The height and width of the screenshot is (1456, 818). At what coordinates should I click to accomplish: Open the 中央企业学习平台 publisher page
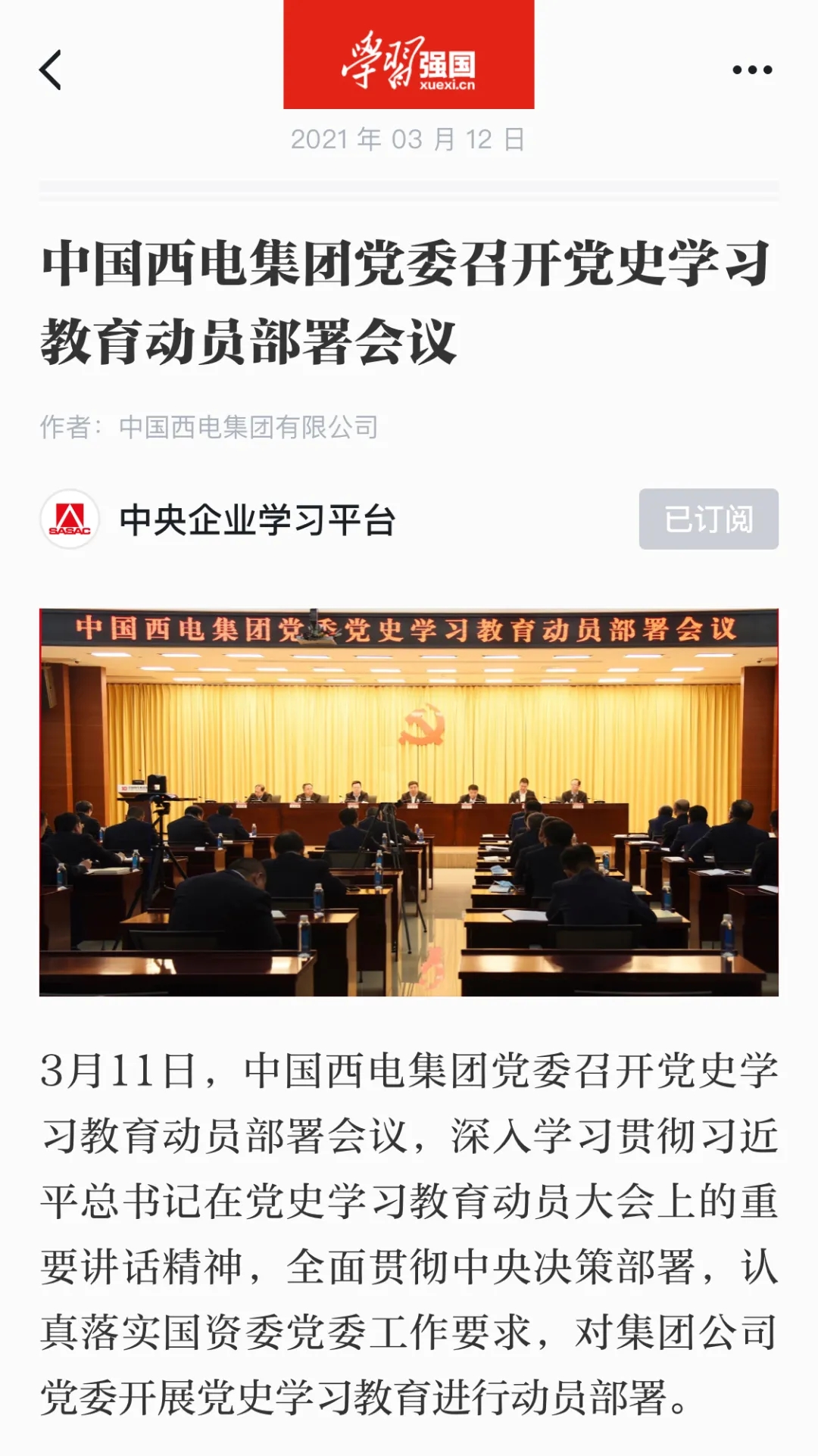click(258, 520)
